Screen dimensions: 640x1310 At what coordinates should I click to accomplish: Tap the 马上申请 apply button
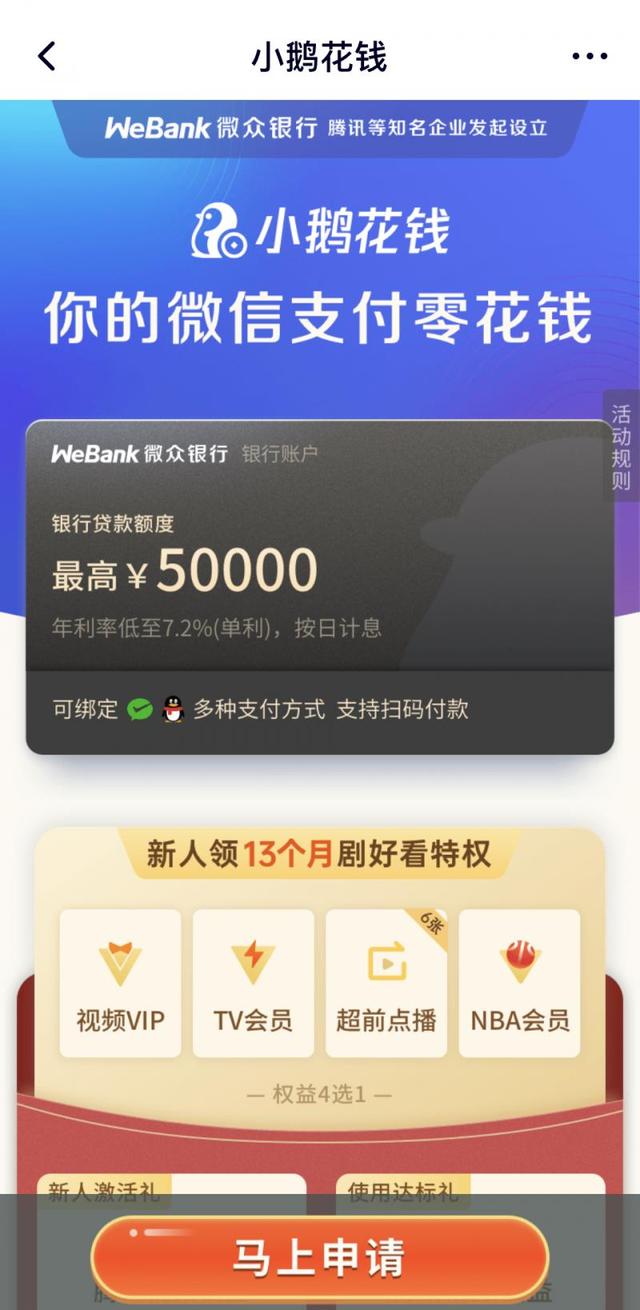(x=320, y=1257)
